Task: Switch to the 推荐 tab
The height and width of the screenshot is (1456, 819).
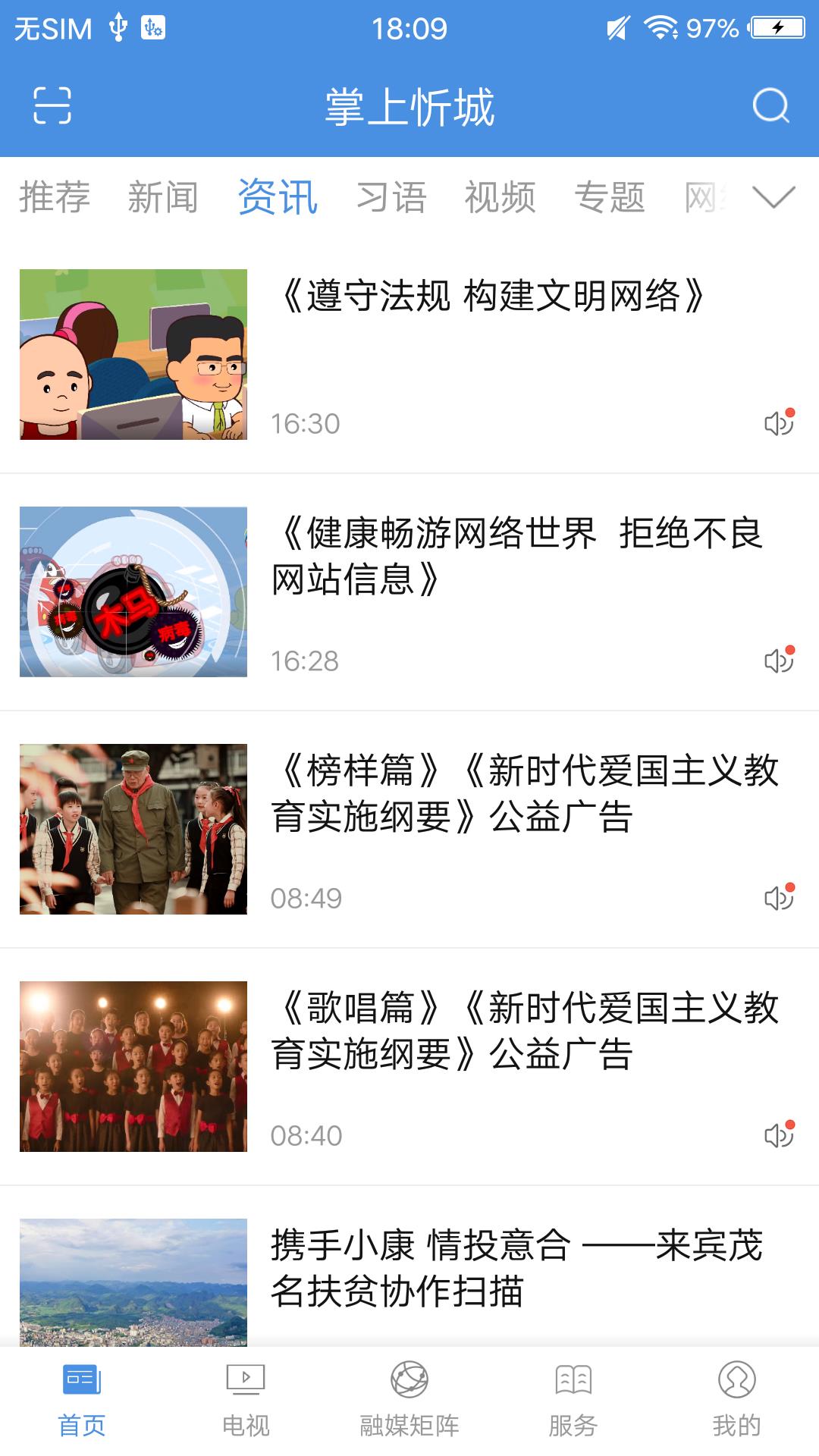Action: (55, 197)
